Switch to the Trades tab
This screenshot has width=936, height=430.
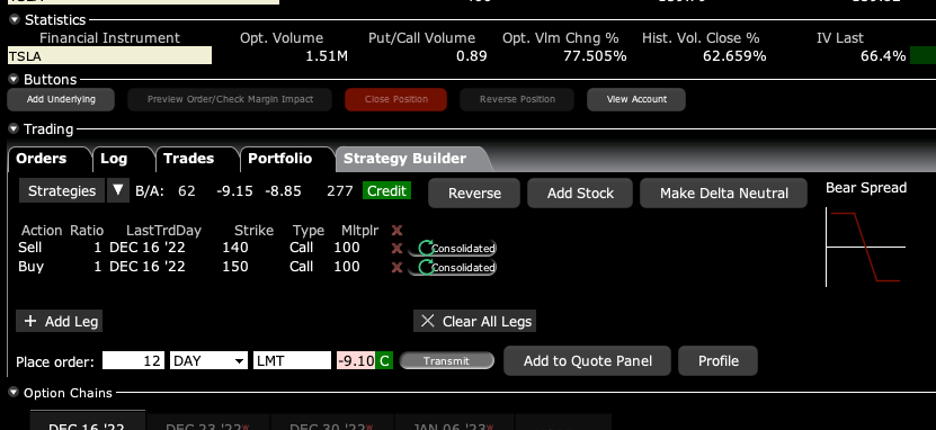click(x=189, y=158)
